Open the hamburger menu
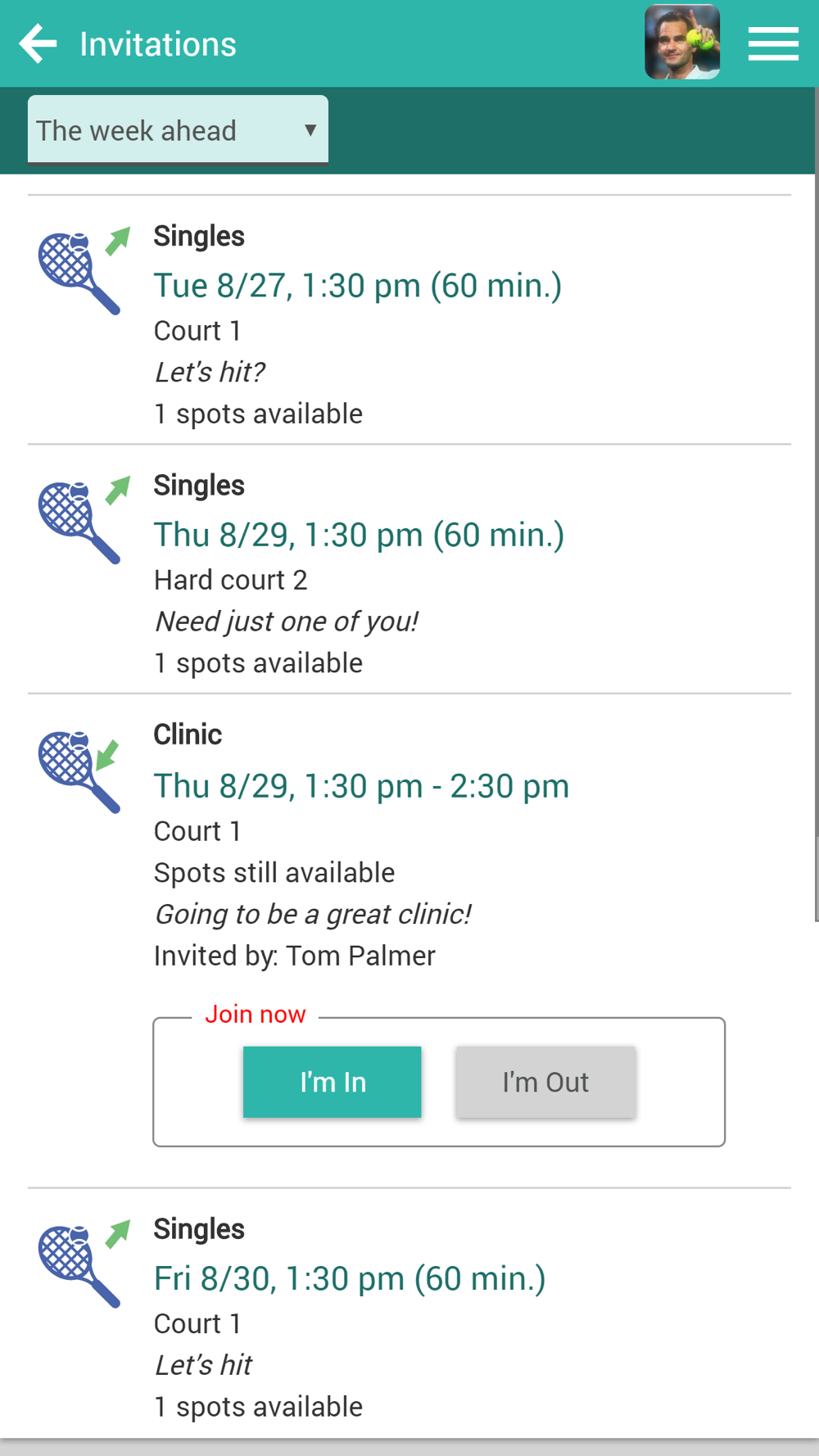The height and width of the screenshot is (1456, 819). coord(773,43)
